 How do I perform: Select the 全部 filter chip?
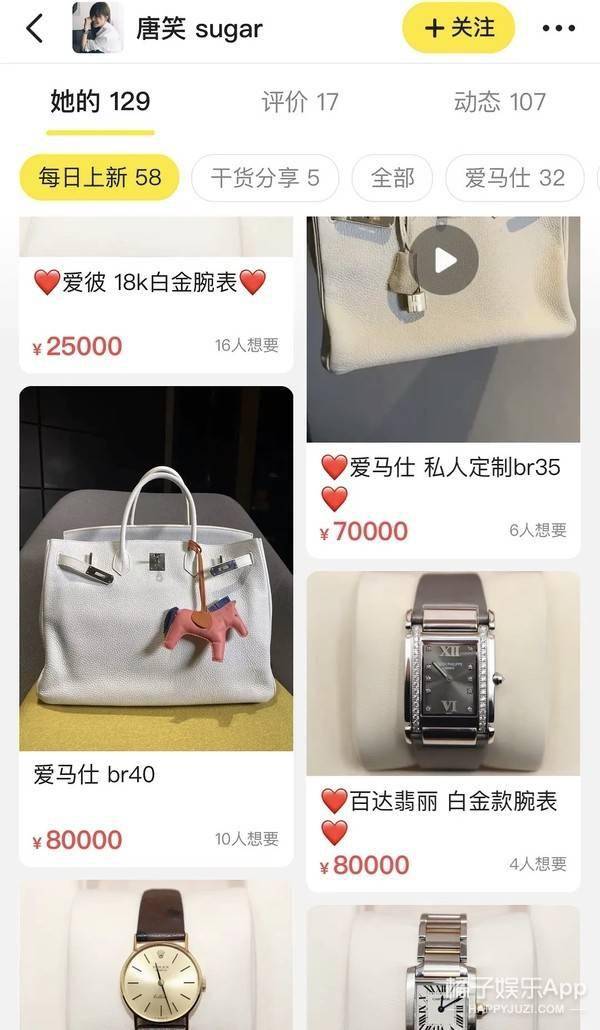(x=392, y=178)
